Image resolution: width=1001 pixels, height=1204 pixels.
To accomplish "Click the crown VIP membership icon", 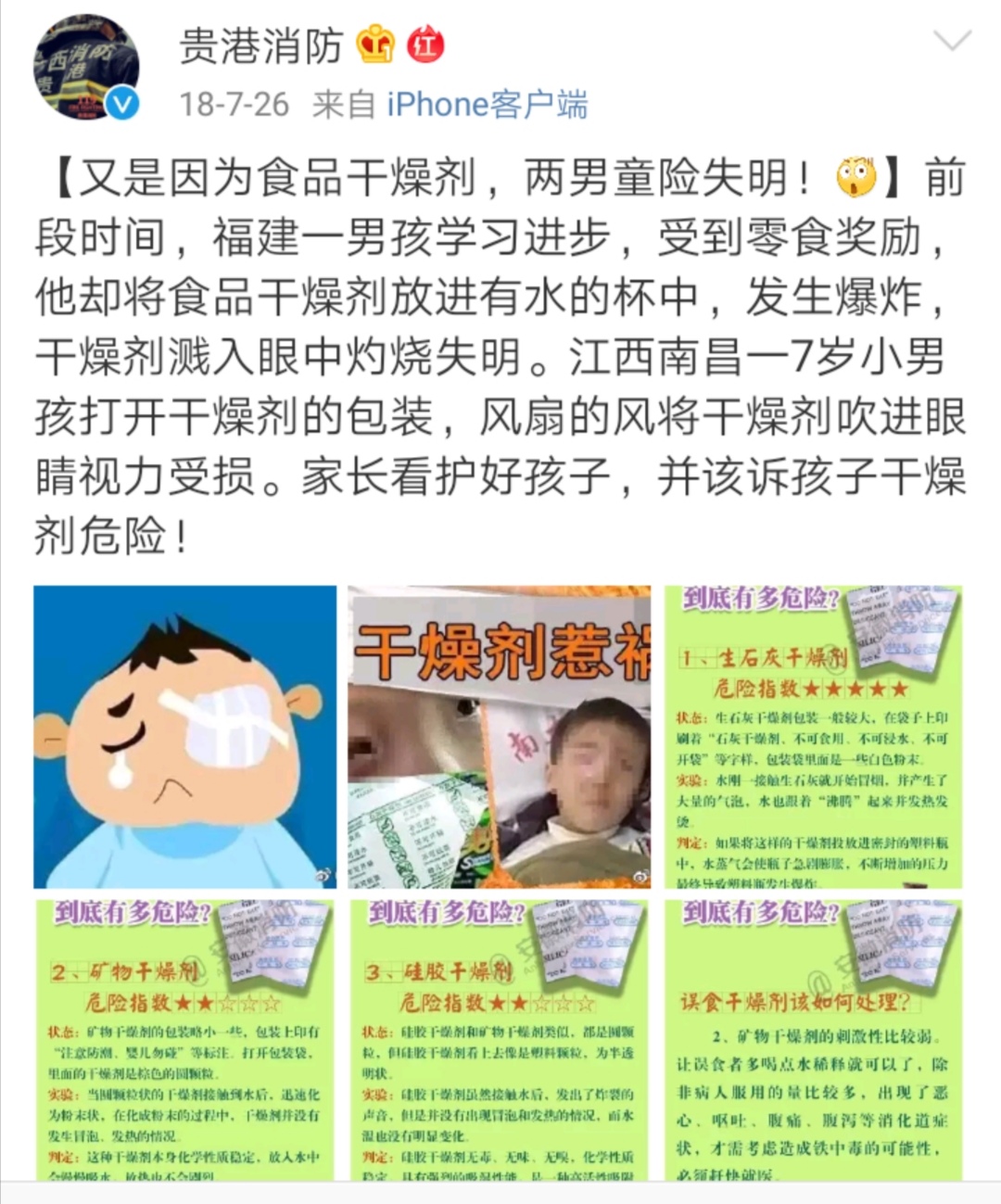I will (x=376, y=42).
